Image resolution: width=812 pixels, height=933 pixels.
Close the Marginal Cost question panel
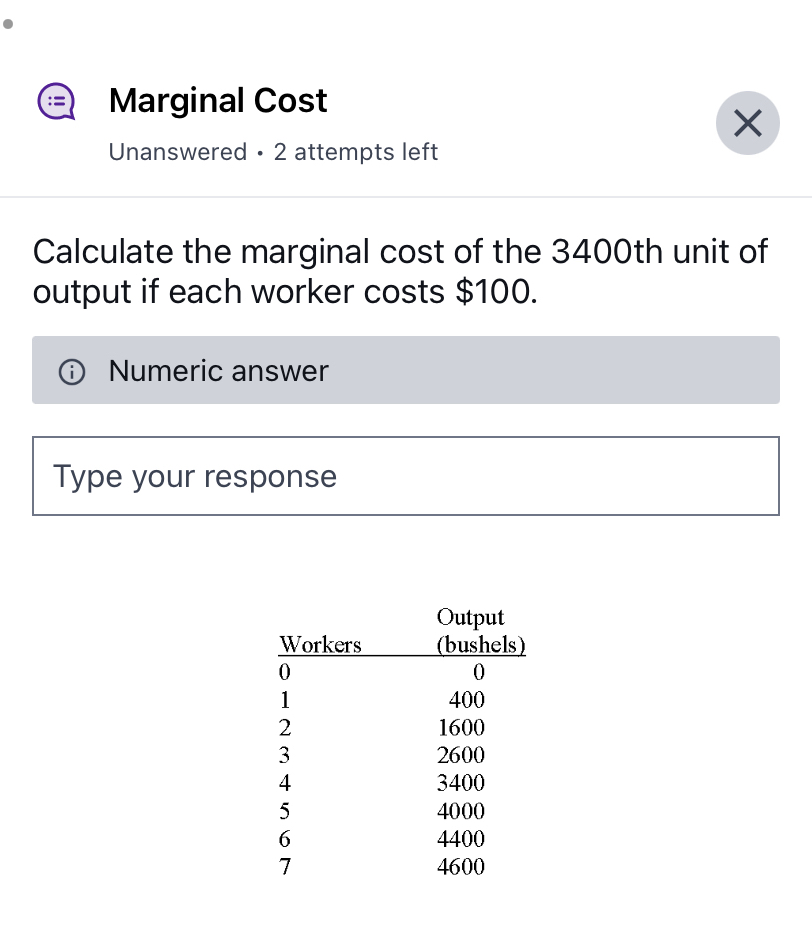(747, 123)
